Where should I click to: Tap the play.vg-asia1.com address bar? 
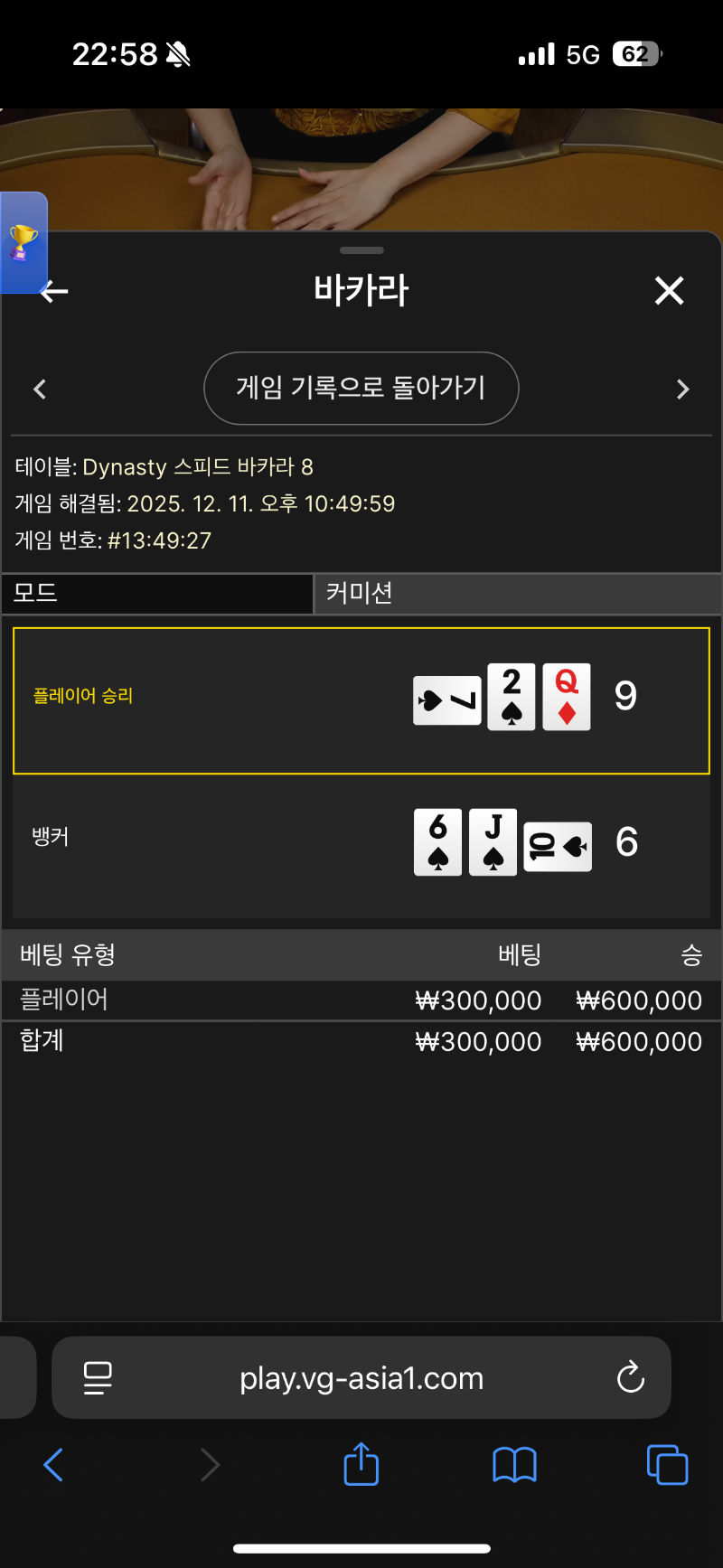pyautogui.click(x=361, y=1378)
